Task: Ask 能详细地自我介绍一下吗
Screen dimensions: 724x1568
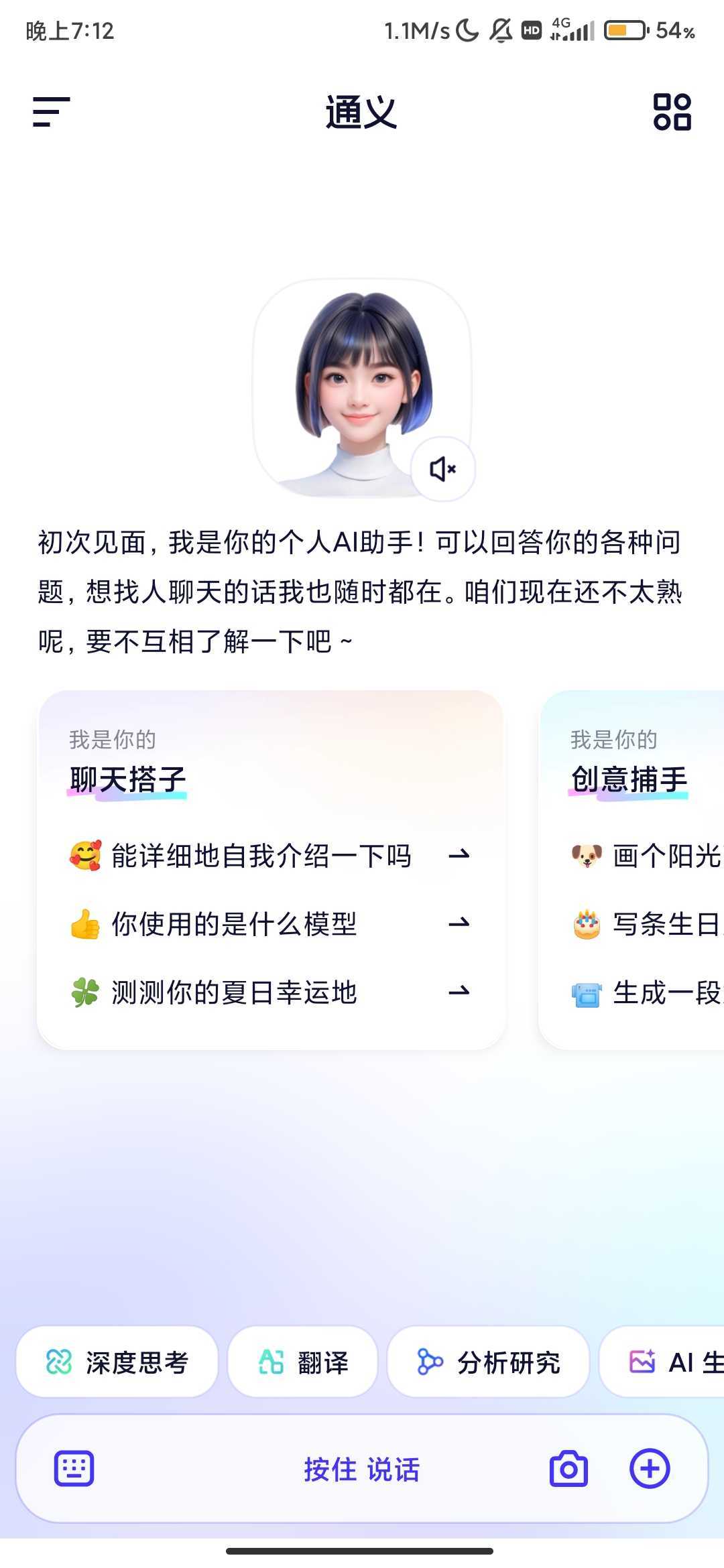Action: point(270,856)
